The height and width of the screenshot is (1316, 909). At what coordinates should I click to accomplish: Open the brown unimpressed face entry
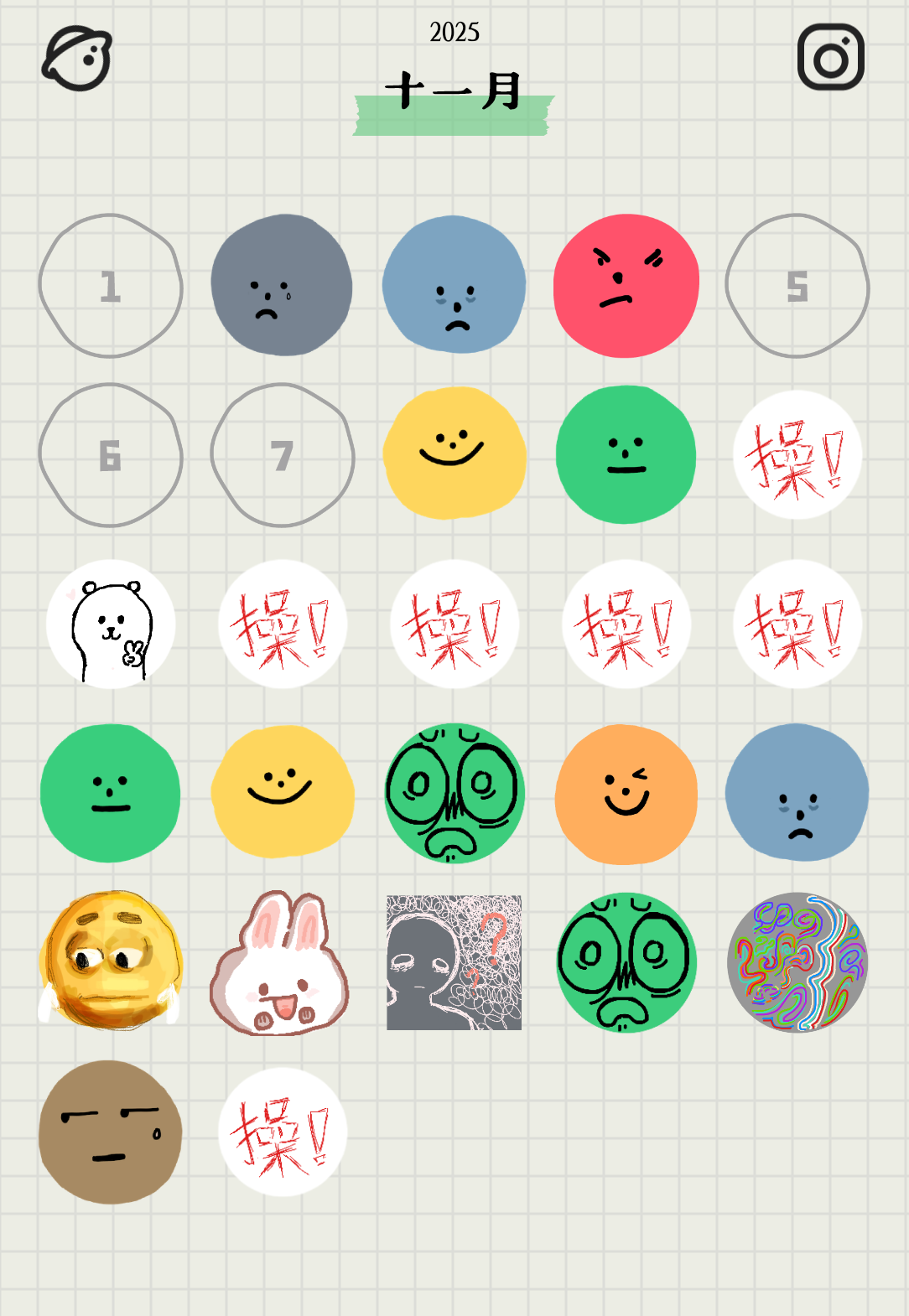pos(111,1132)
